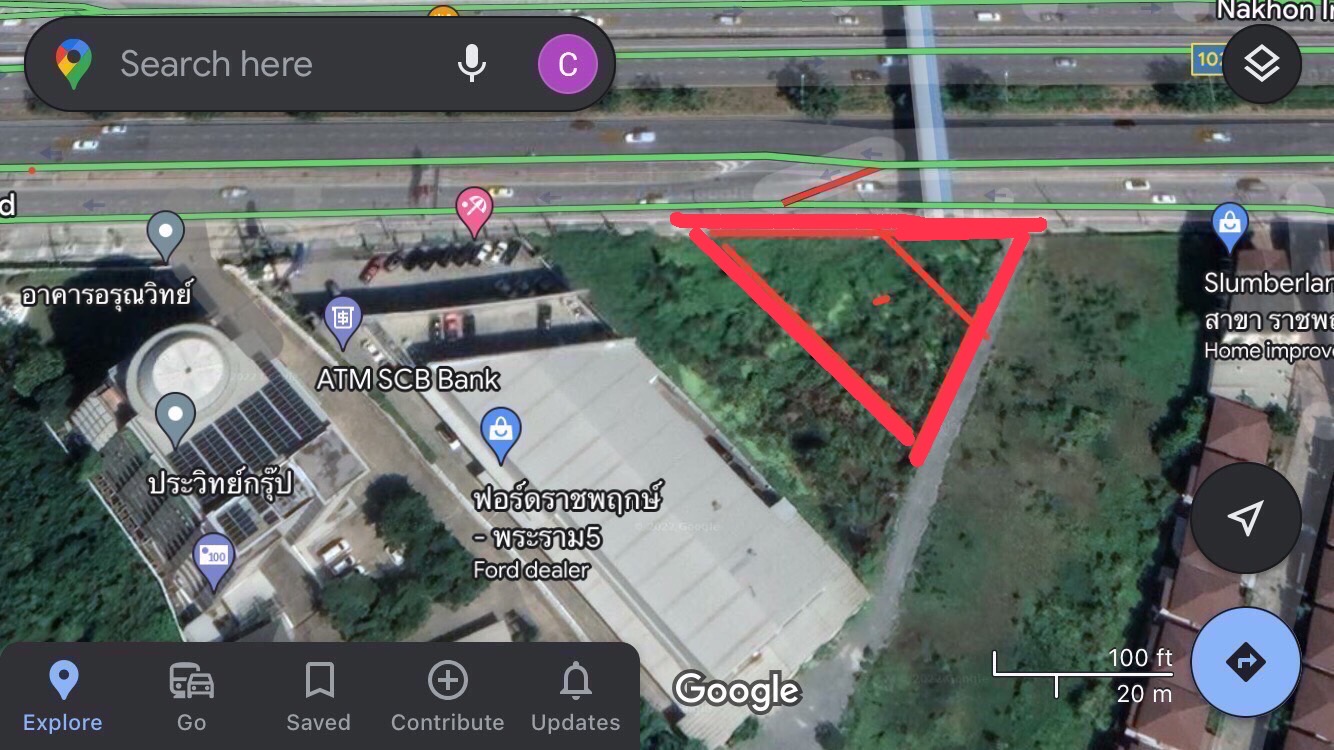Select the pink beach umbrella pin
Screen dimensions: 1334x750
[474, 208]
